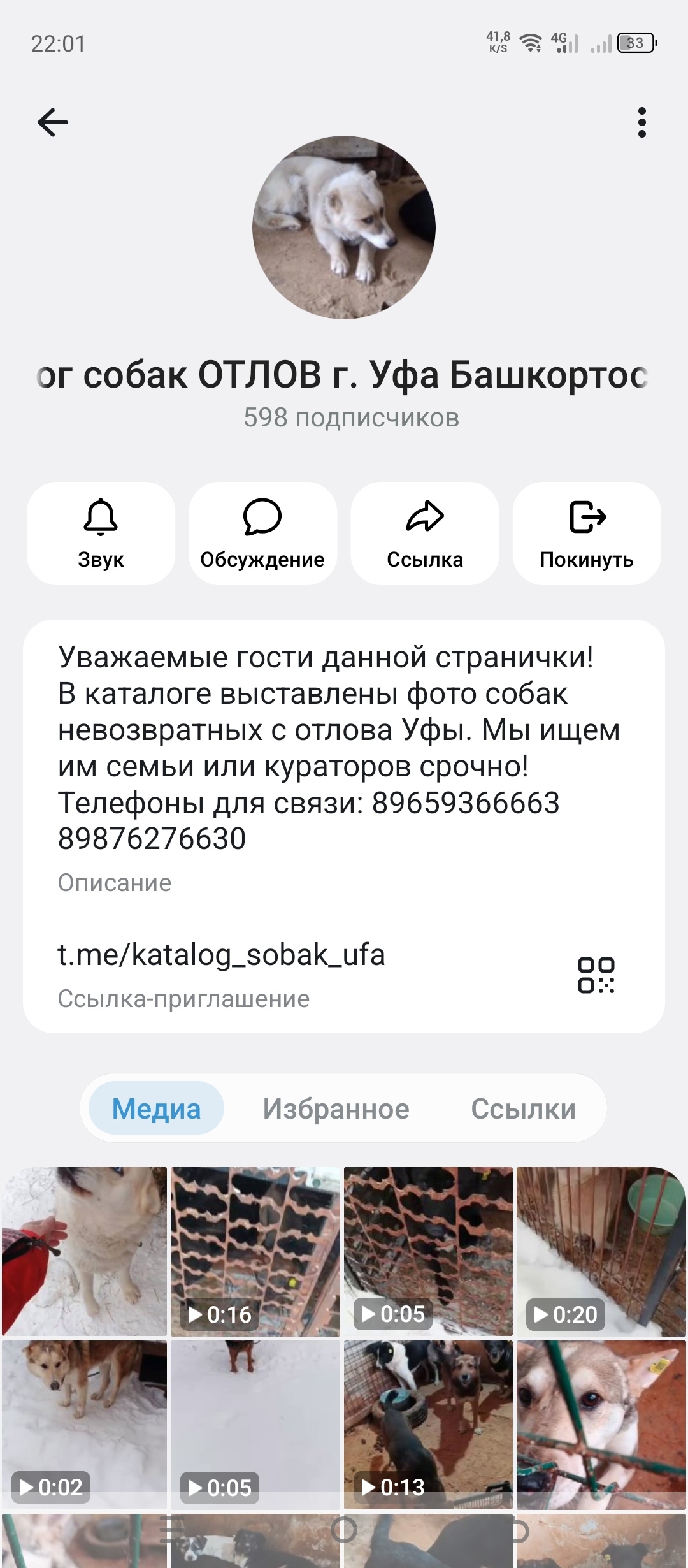Go back using the arrow icon
The width and height of the screenshot is (688, 1568).
pos(52,122)
